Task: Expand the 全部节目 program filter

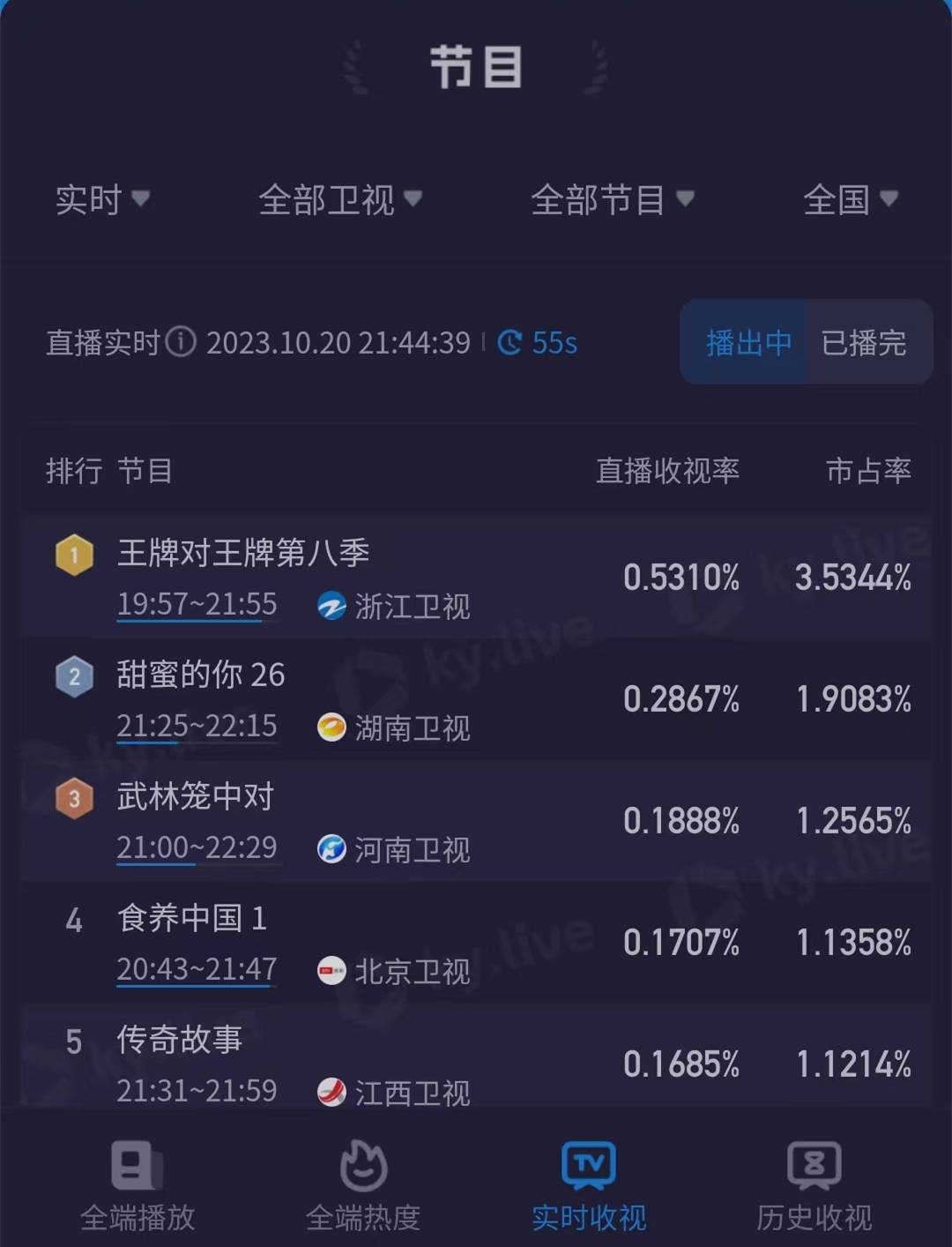Action: point(612,200)
